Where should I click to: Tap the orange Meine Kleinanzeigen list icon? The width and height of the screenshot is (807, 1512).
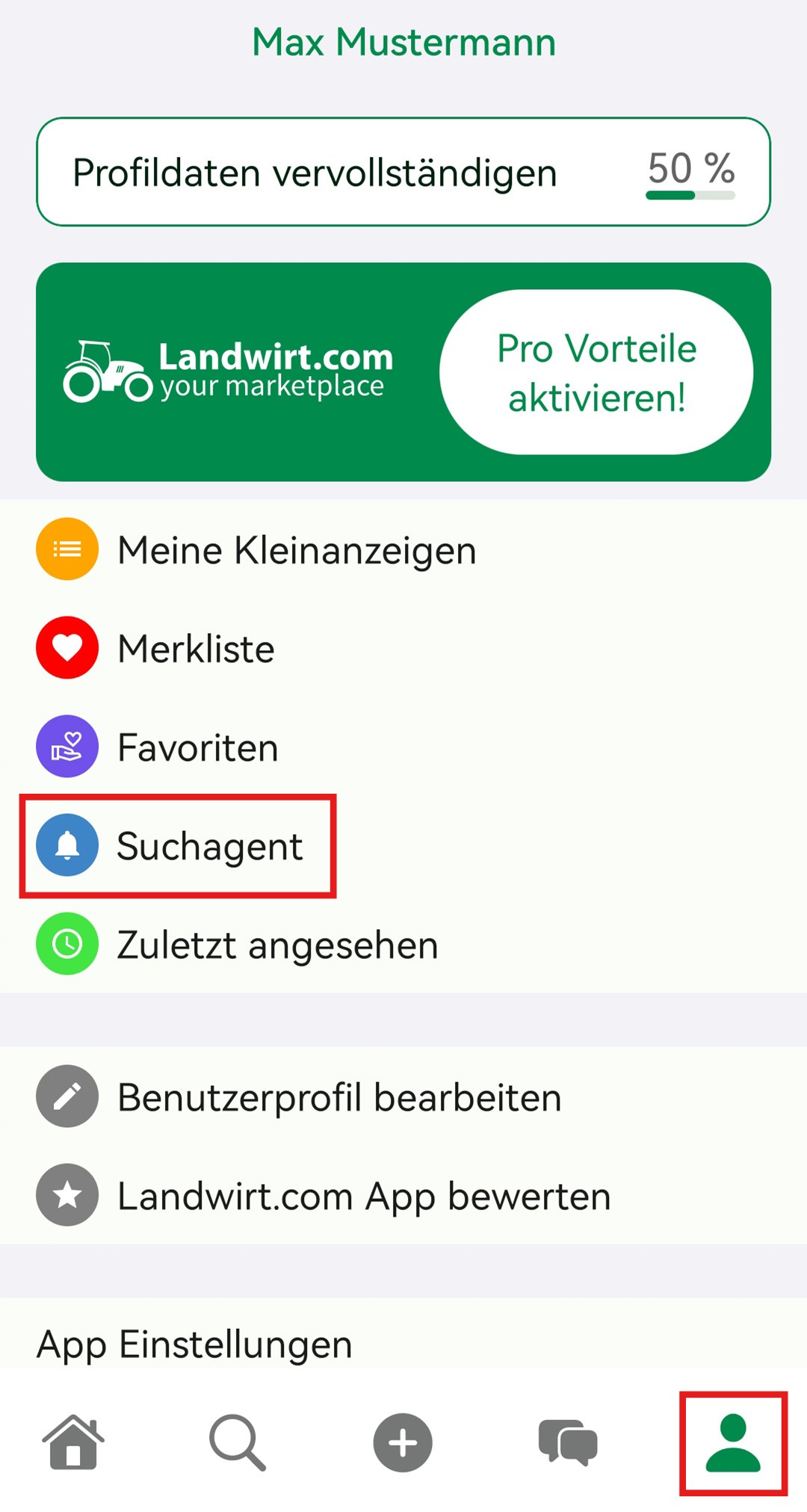coord(67,549)
